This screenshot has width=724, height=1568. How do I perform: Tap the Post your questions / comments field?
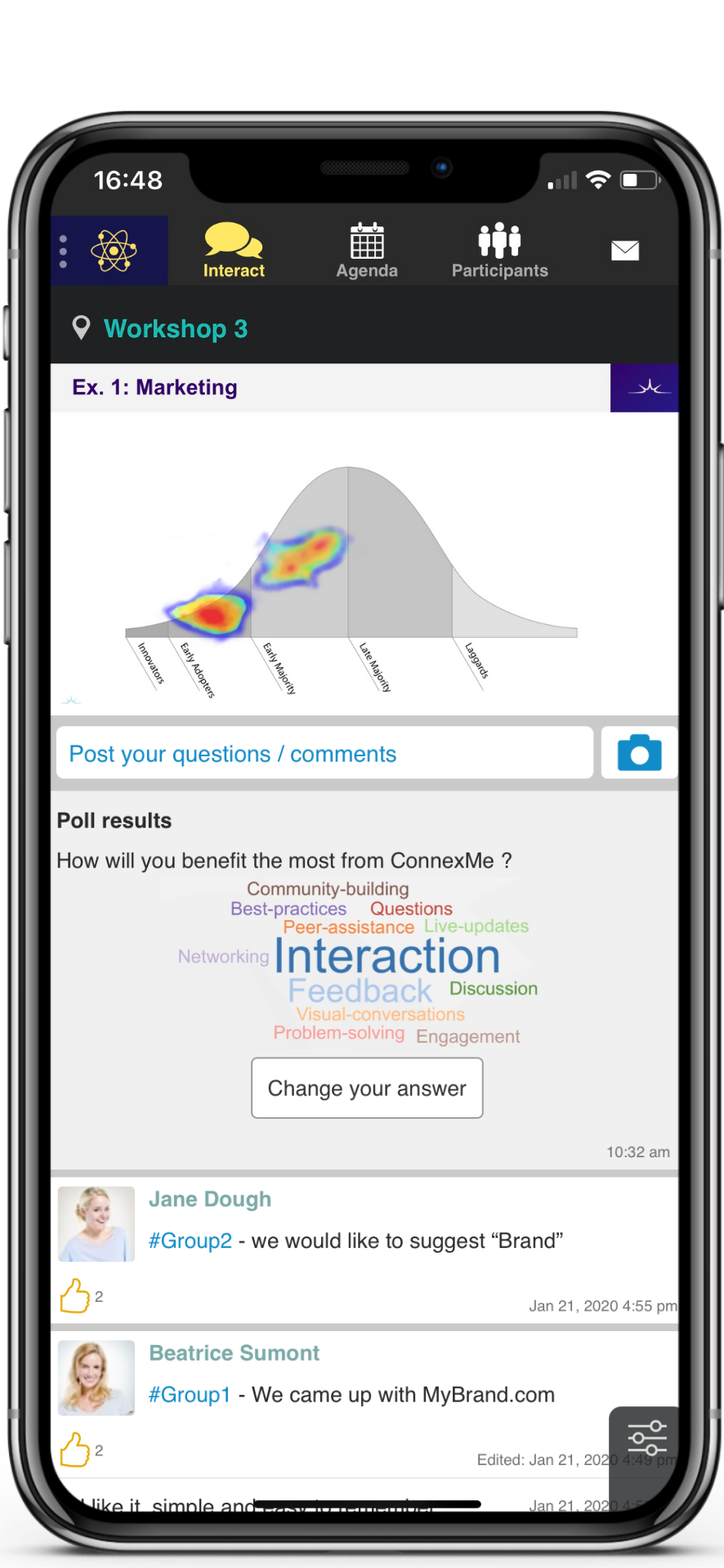324,753
